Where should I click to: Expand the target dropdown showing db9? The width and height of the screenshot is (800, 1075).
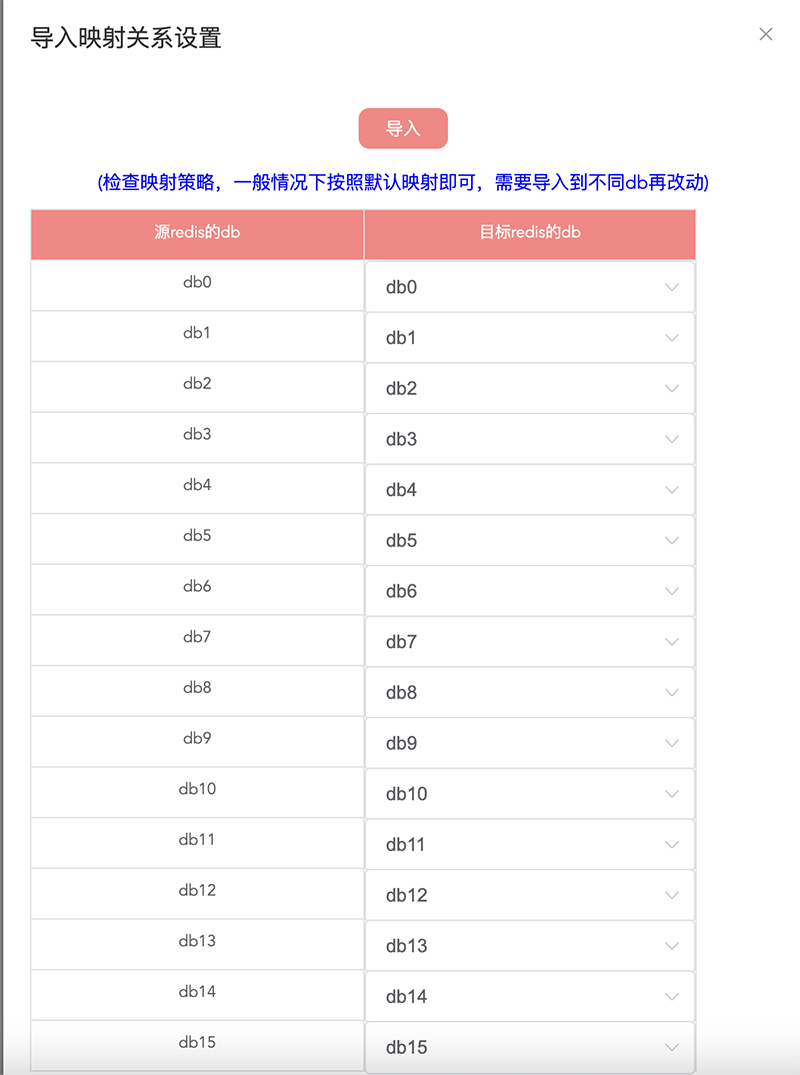pos(530,743)
